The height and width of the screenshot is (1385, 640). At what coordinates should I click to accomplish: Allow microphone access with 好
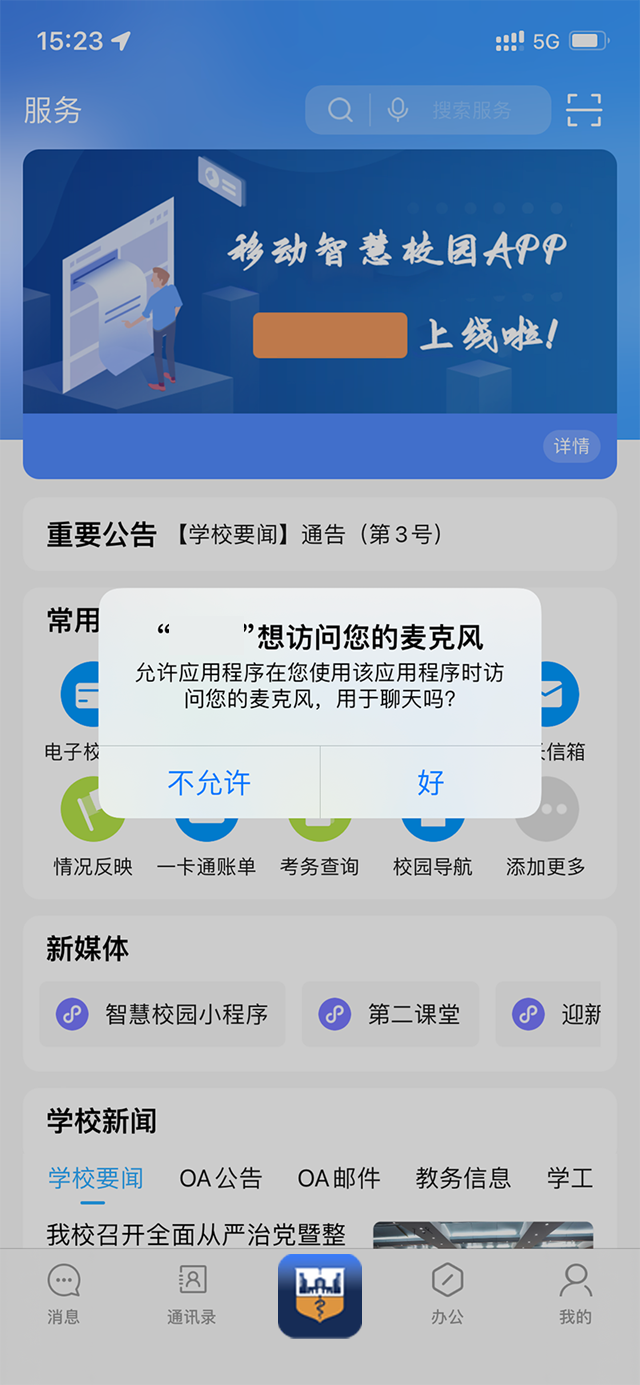(430, 782)
